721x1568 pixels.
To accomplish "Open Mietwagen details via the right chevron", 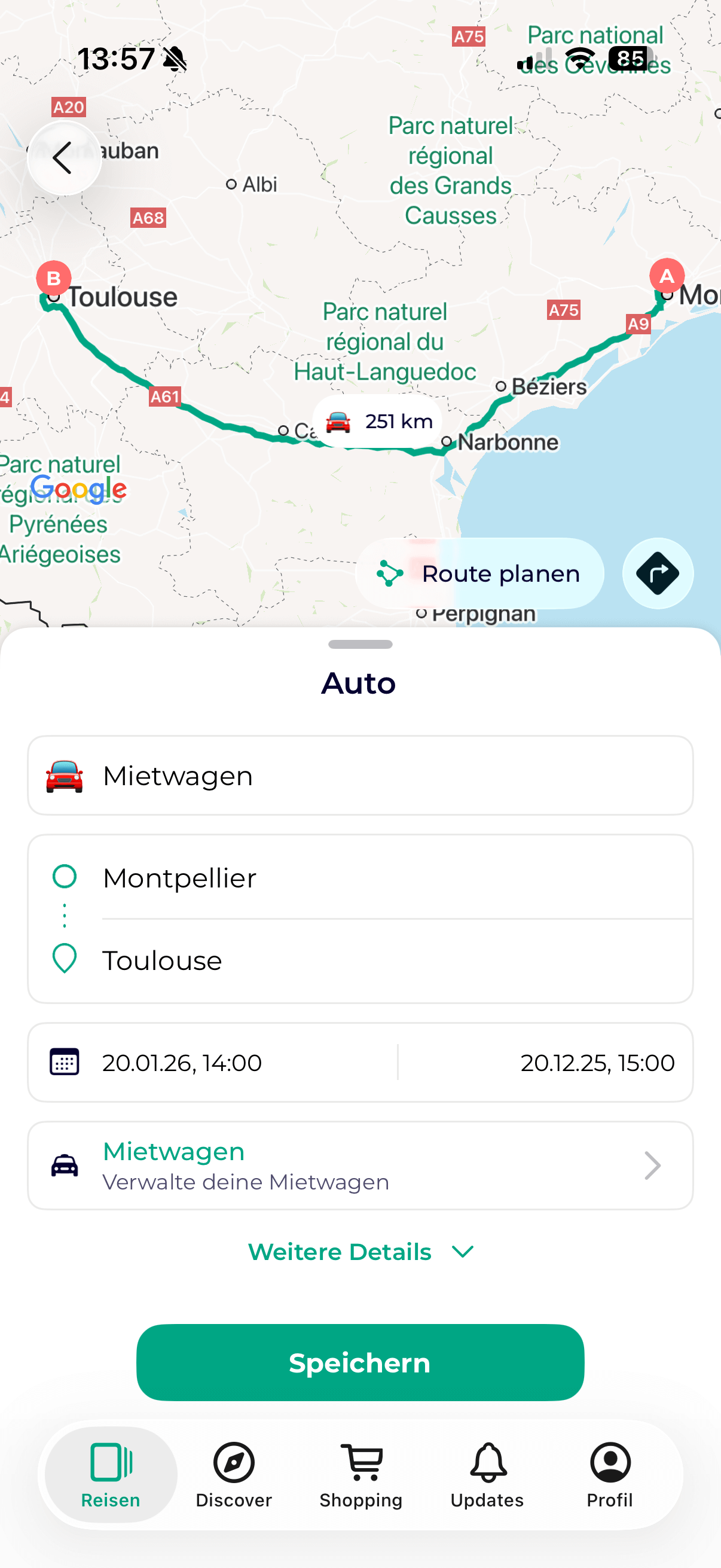I will (653, 1166).
